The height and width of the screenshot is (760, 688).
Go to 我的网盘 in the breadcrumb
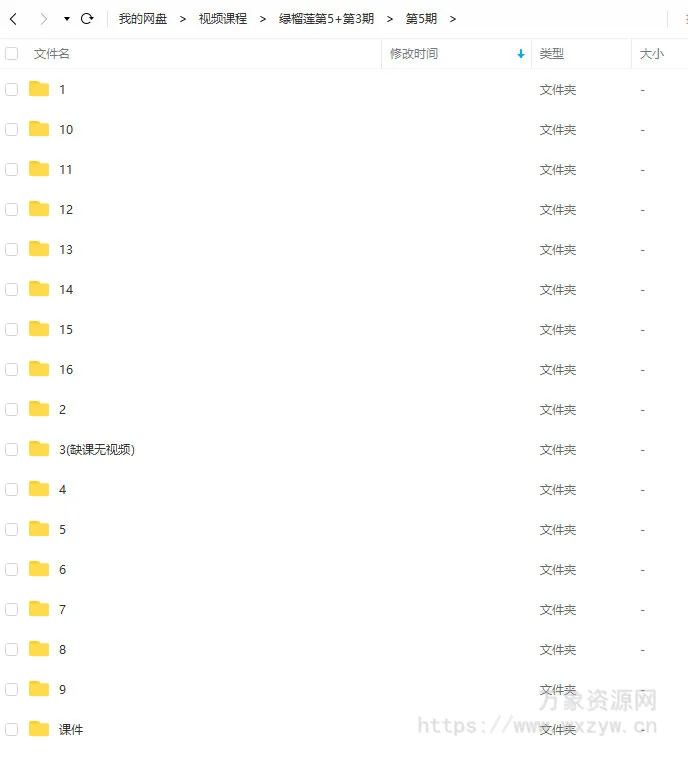pos(143,19)
